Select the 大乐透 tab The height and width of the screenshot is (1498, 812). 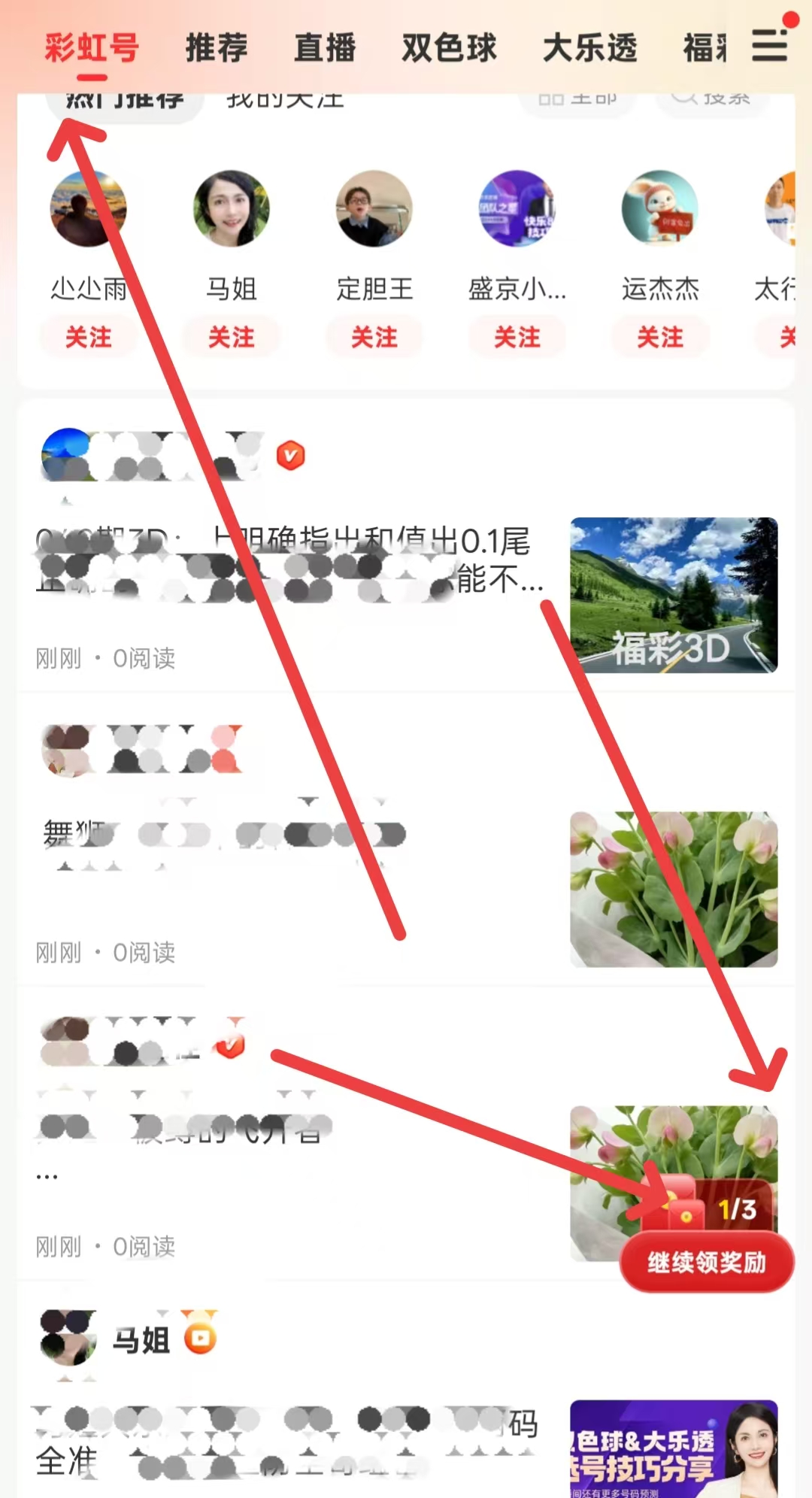pos(590,48)
